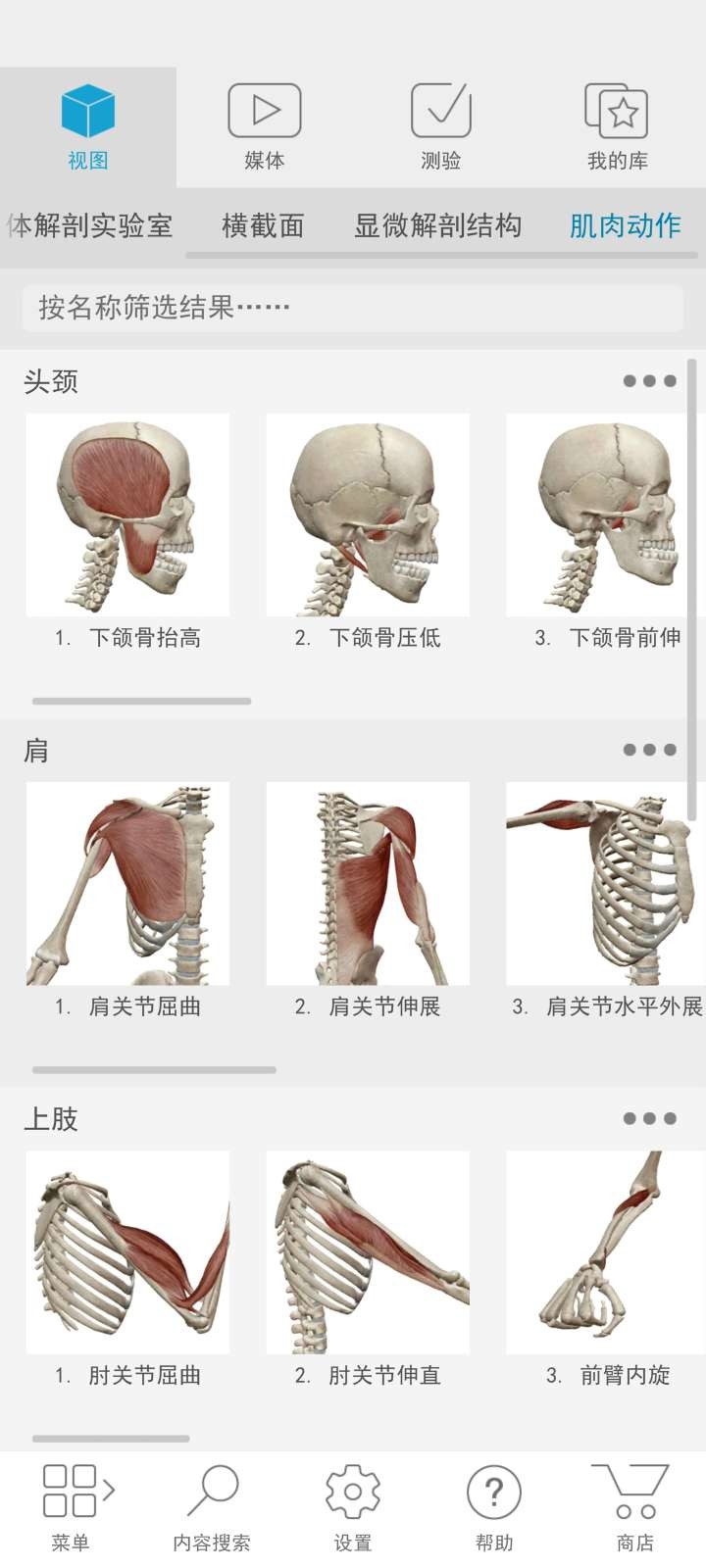706x1568 pixels.
Task: Open the 测验 tab
Action: pyautogui.click(x=440, y=126)
